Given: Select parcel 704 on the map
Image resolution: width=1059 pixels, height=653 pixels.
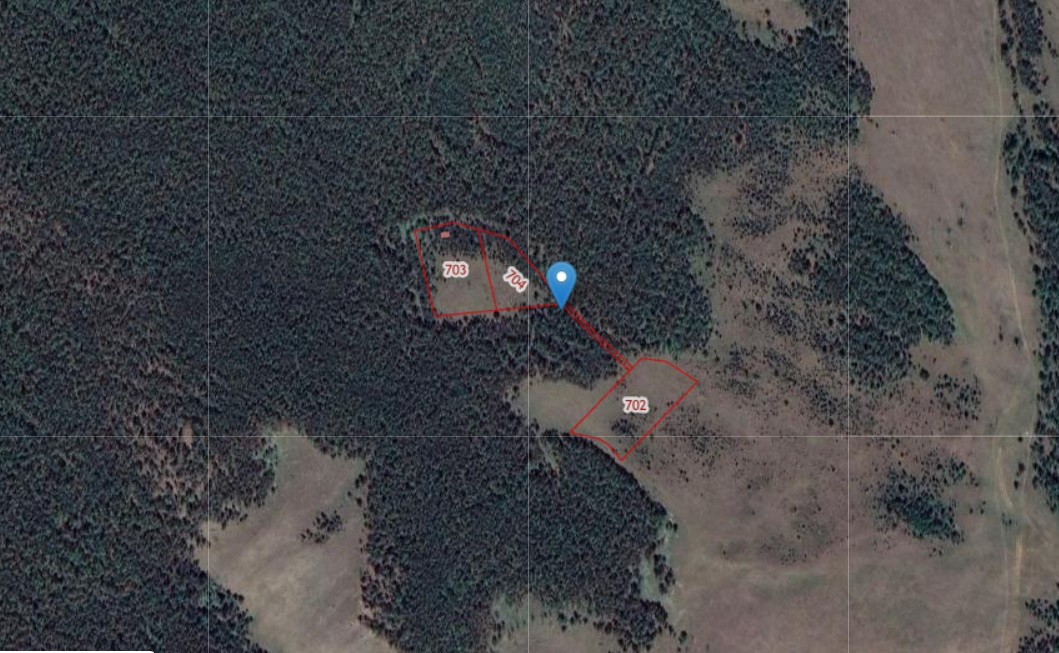Looking at the screenshot, I should click(x=515, y=279).
